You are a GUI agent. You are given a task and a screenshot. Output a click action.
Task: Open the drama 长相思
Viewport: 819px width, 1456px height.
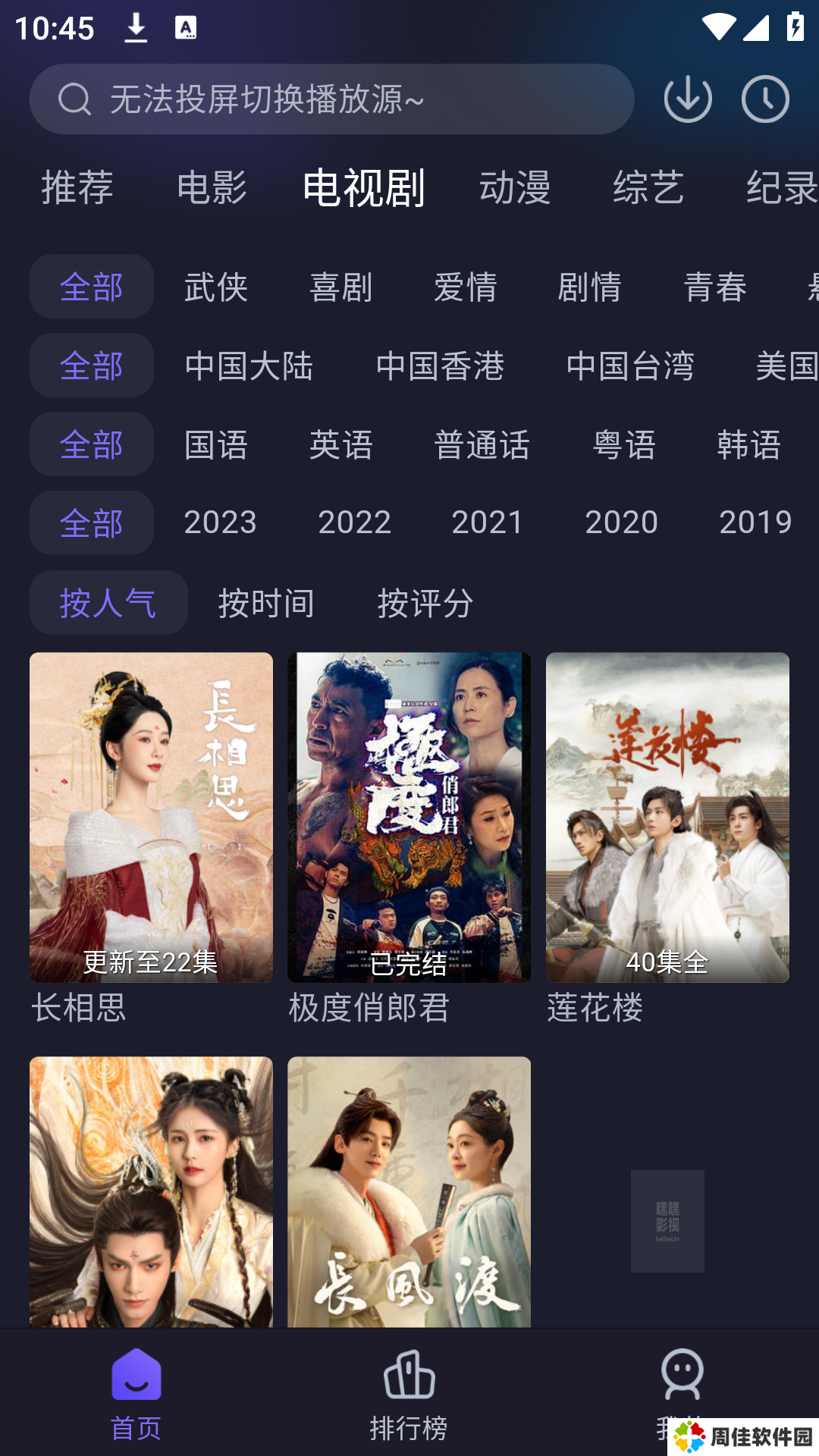[151, 817]
